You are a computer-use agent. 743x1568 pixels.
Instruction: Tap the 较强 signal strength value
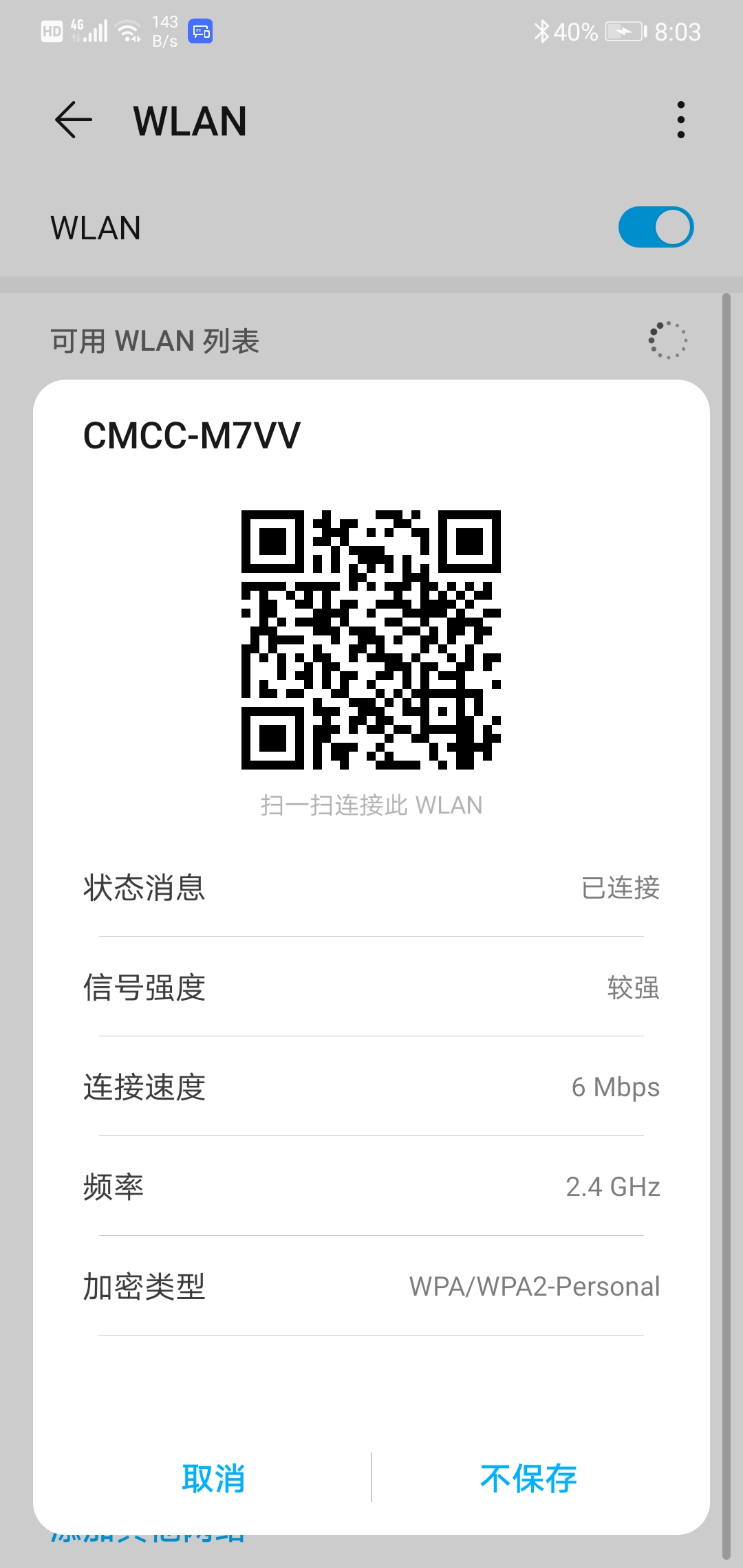click(x=634, y=988)
